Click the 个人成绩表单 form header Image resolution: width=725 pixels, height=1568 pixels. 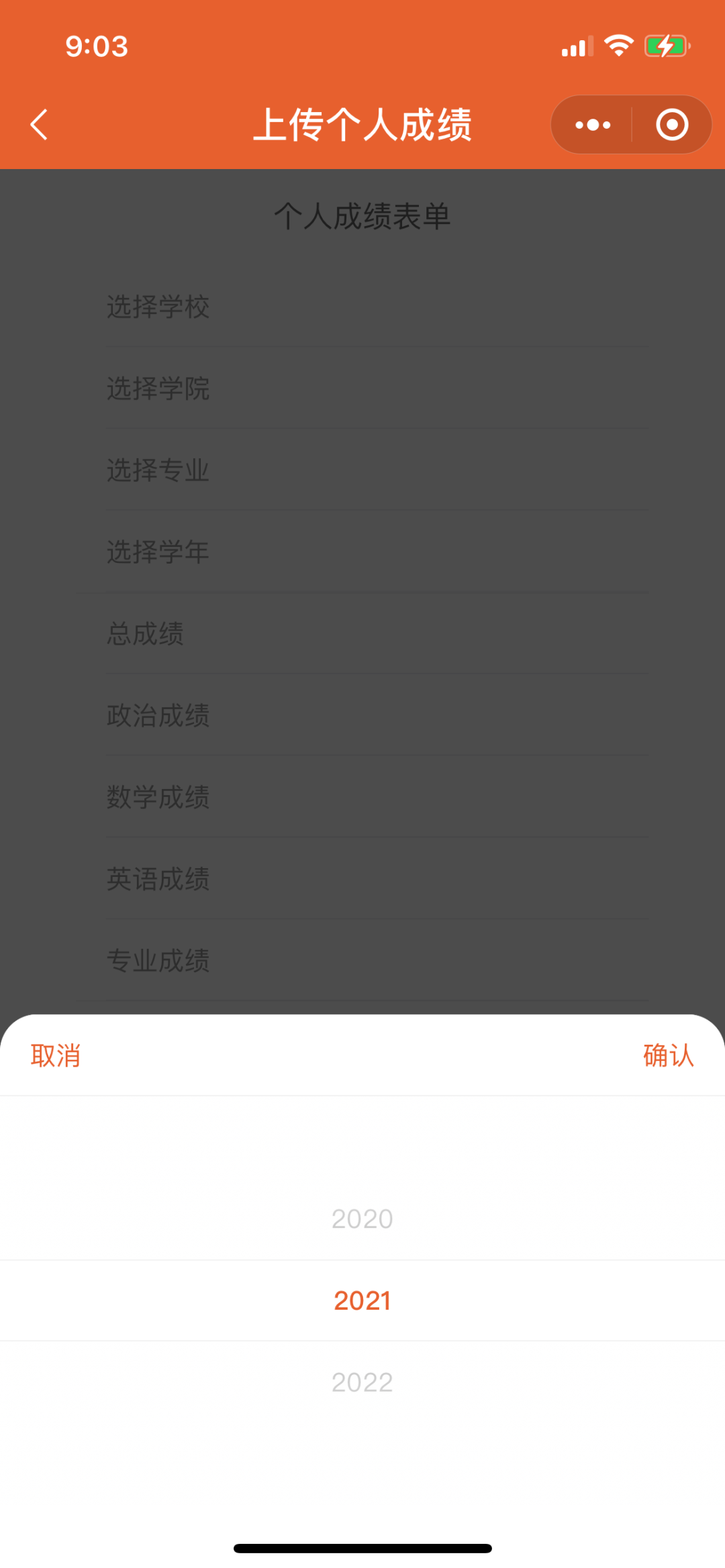click(362, 216)
